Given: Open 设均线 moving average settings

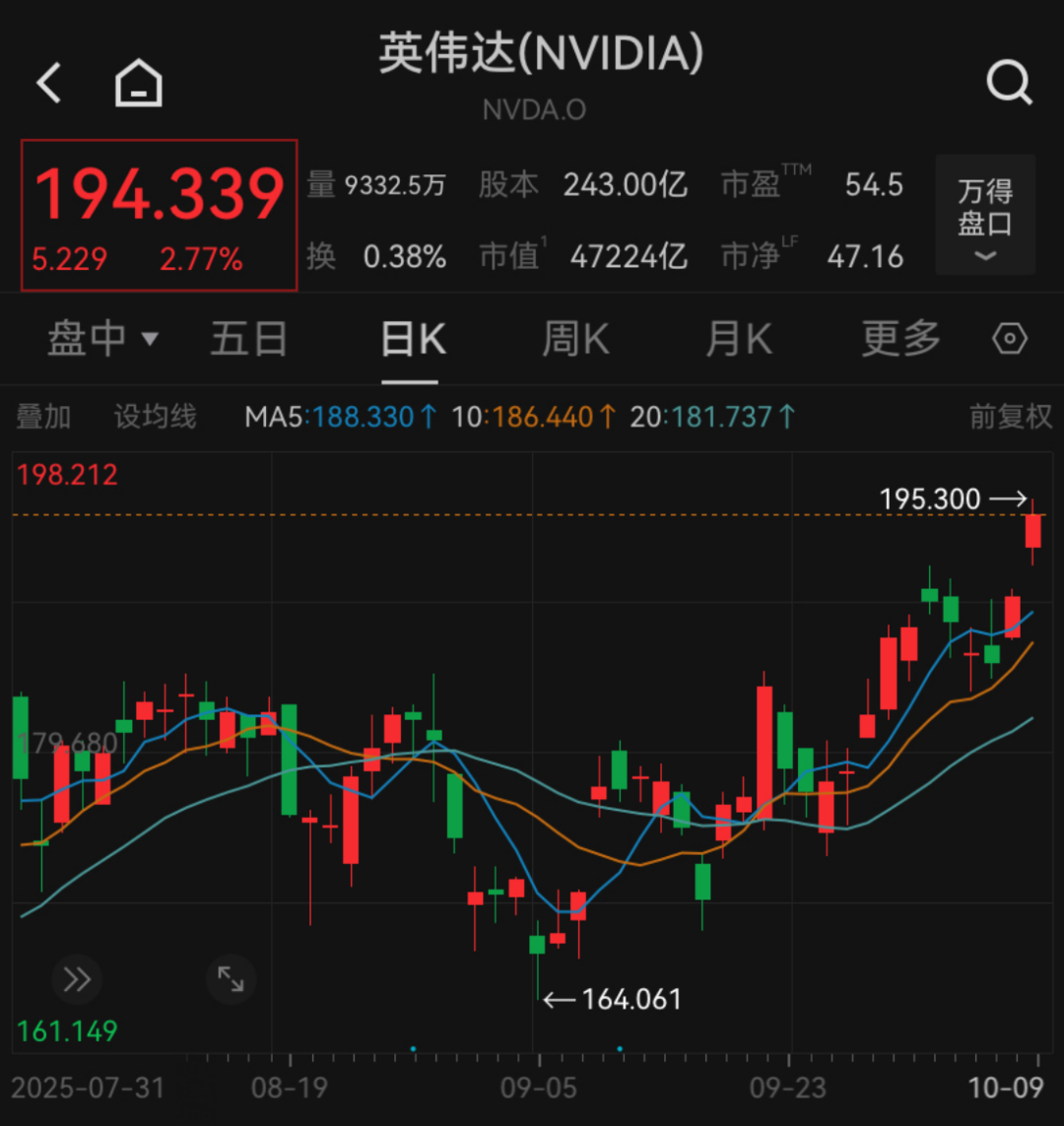Looking at the screenshot, I should click(x=155, y=417).
